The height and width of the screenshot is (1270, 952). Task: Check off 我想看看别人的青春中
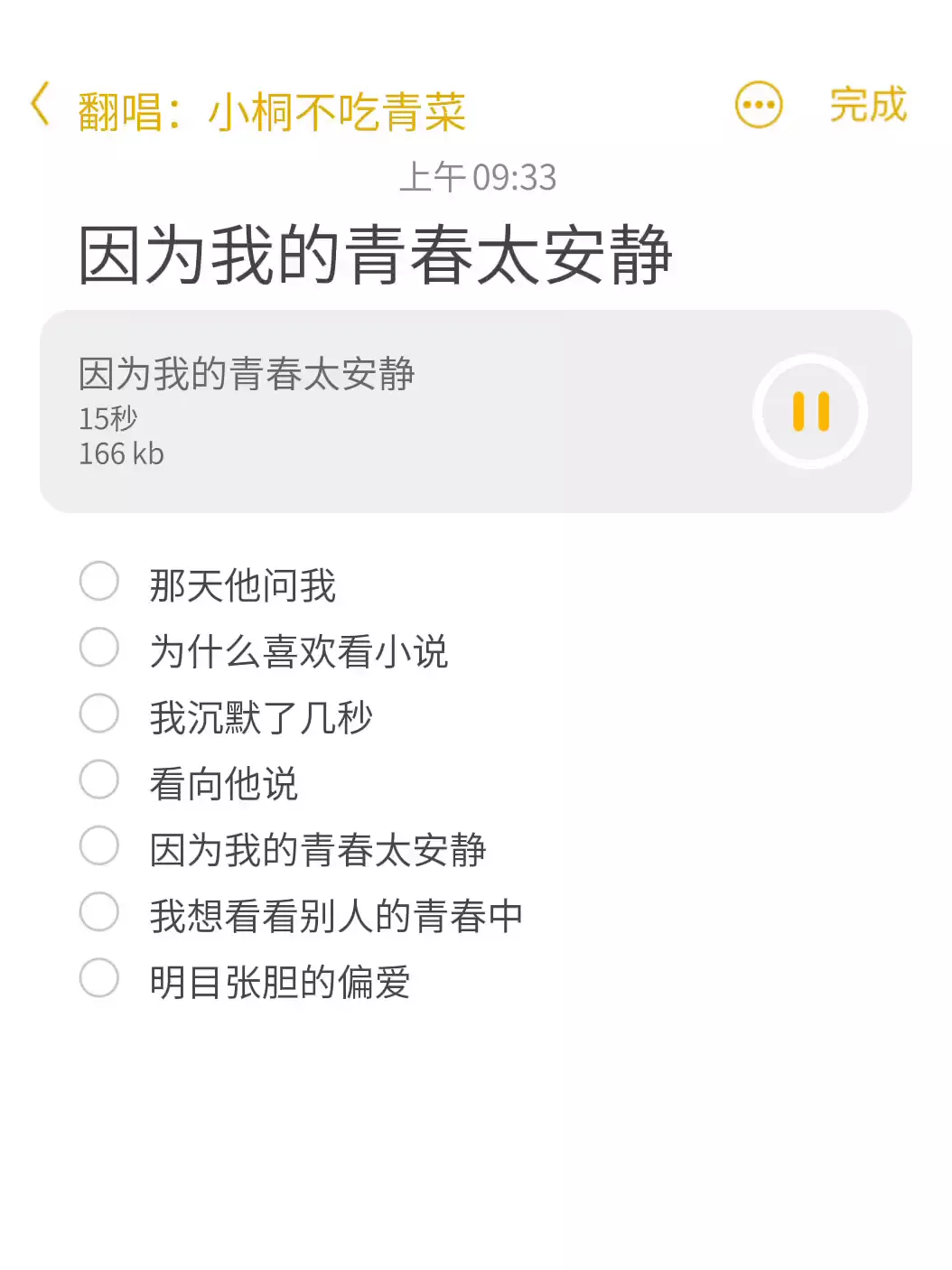pyautogui.click(x=99, y=911)
